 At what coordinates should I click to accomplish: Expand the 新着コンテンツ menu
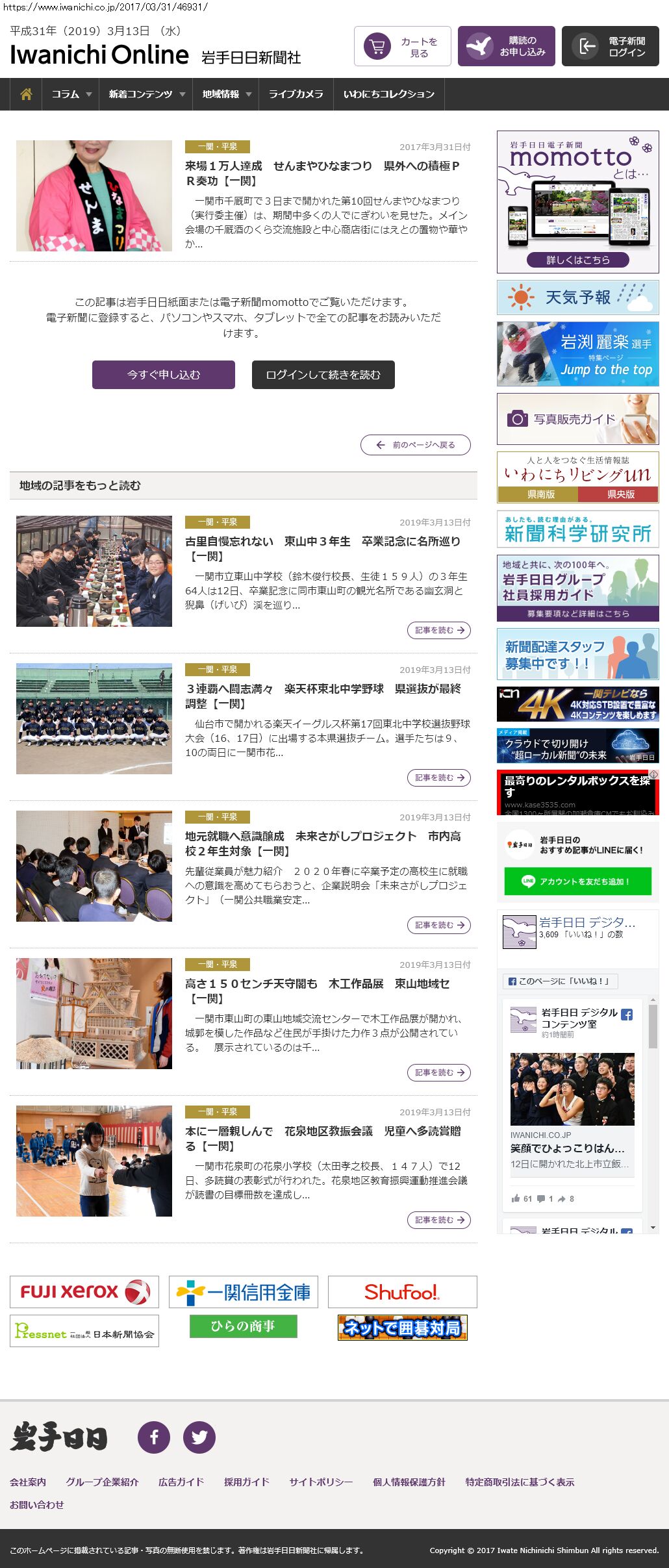coord(146,94)
